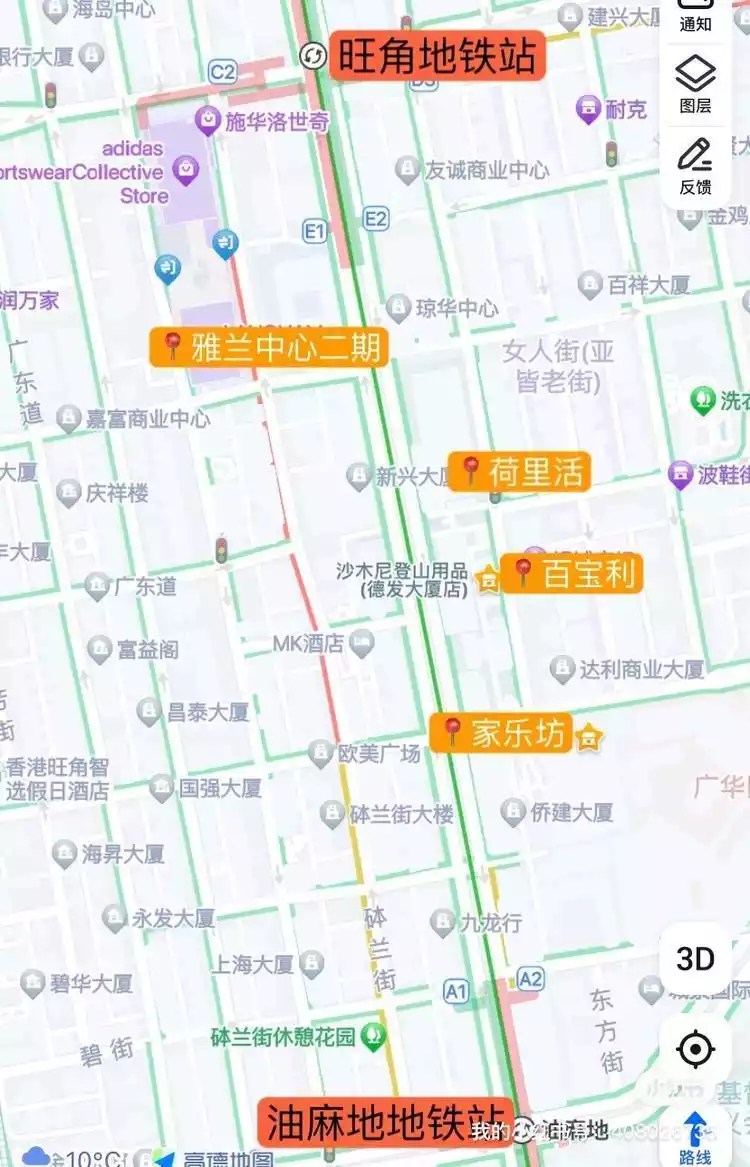Tap the 九龙行 building marker
This screenshot has width=750, height=1167.
(442, 922)
